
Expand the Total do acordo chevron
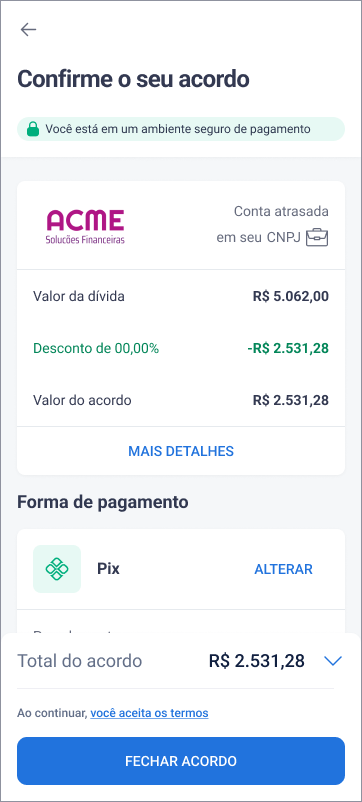333,661
